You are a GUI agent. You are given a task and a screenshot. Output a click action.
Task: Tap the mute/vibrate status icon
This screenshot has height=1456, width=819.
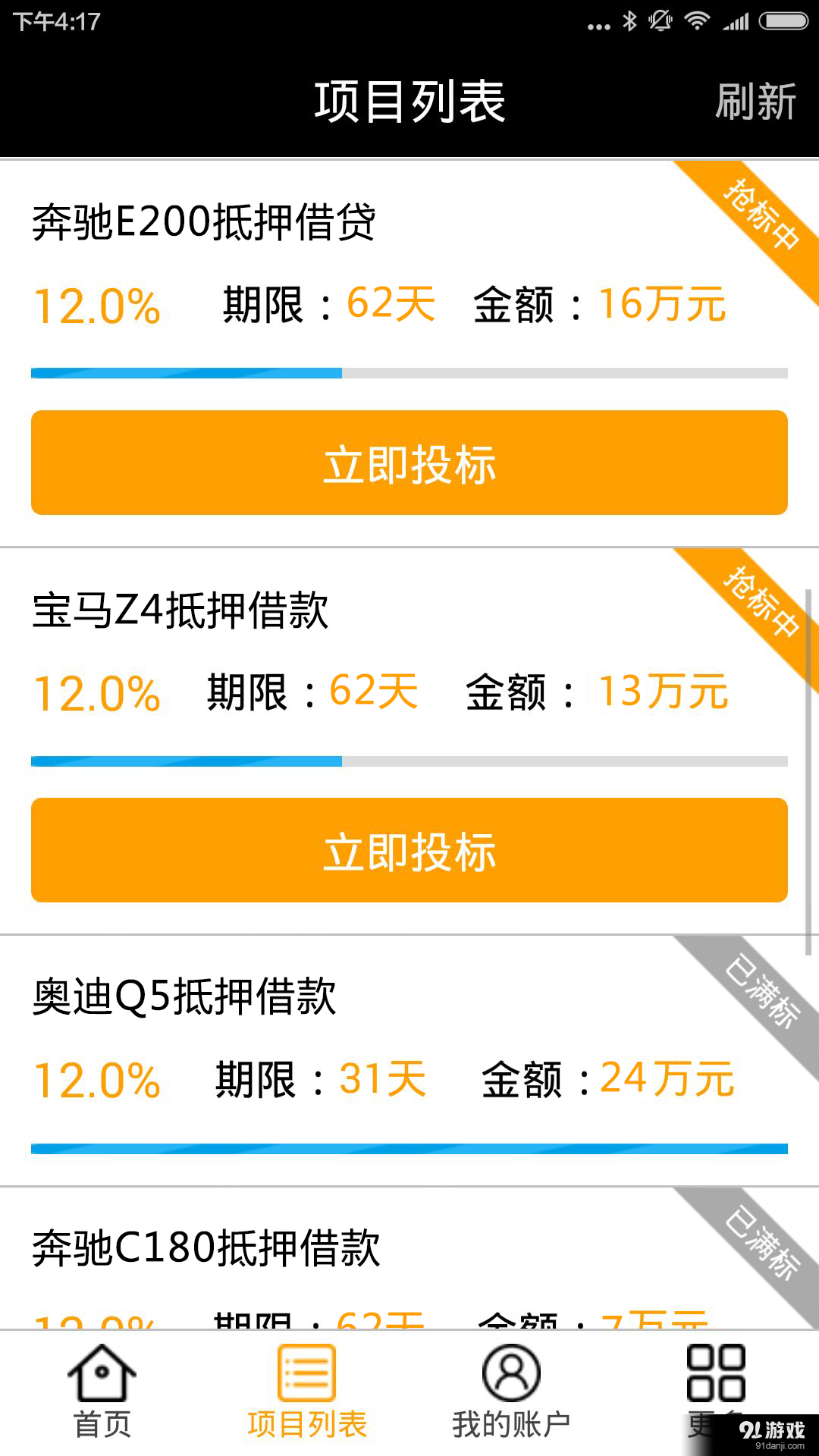661,20
